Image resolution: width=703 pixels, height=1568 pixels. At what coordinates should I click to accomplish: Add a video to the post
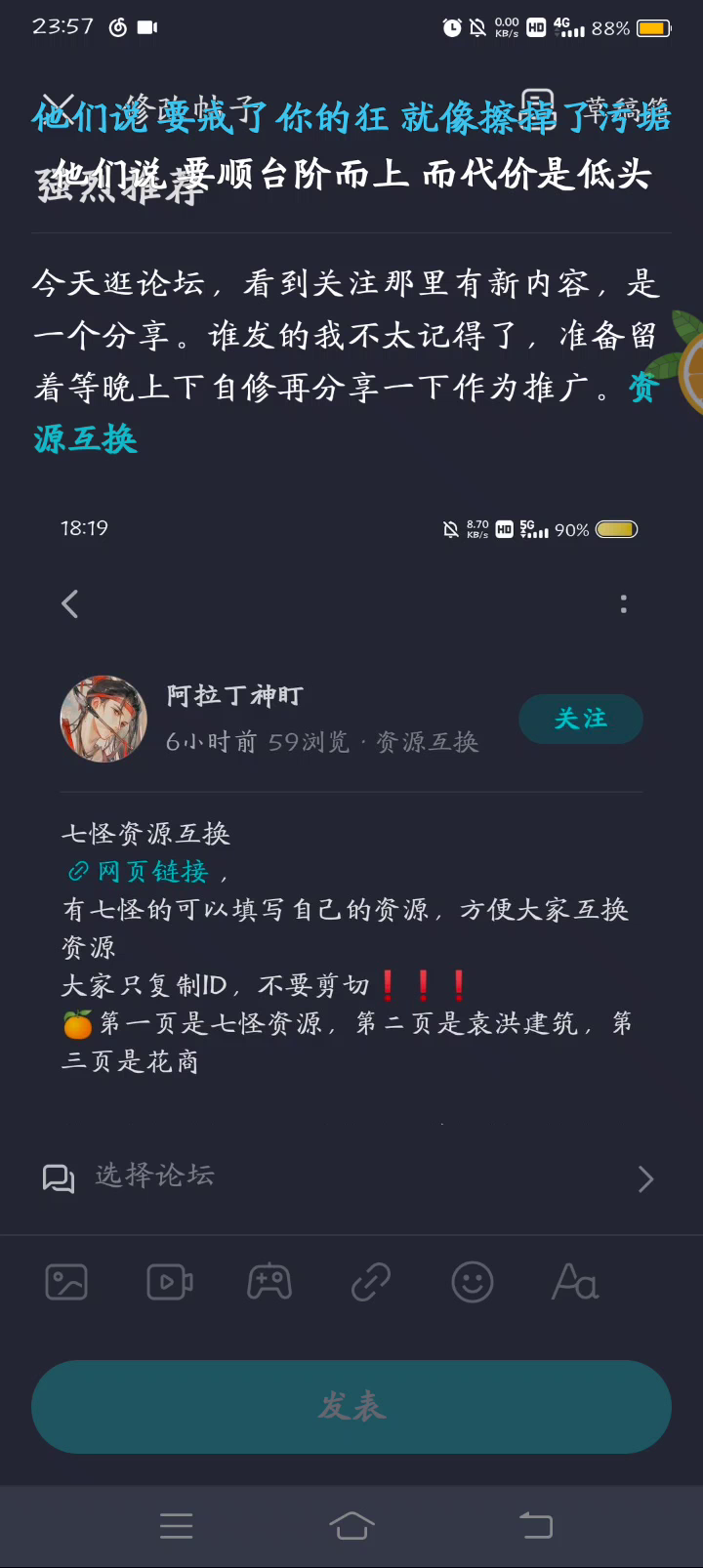pos(169,1282)
